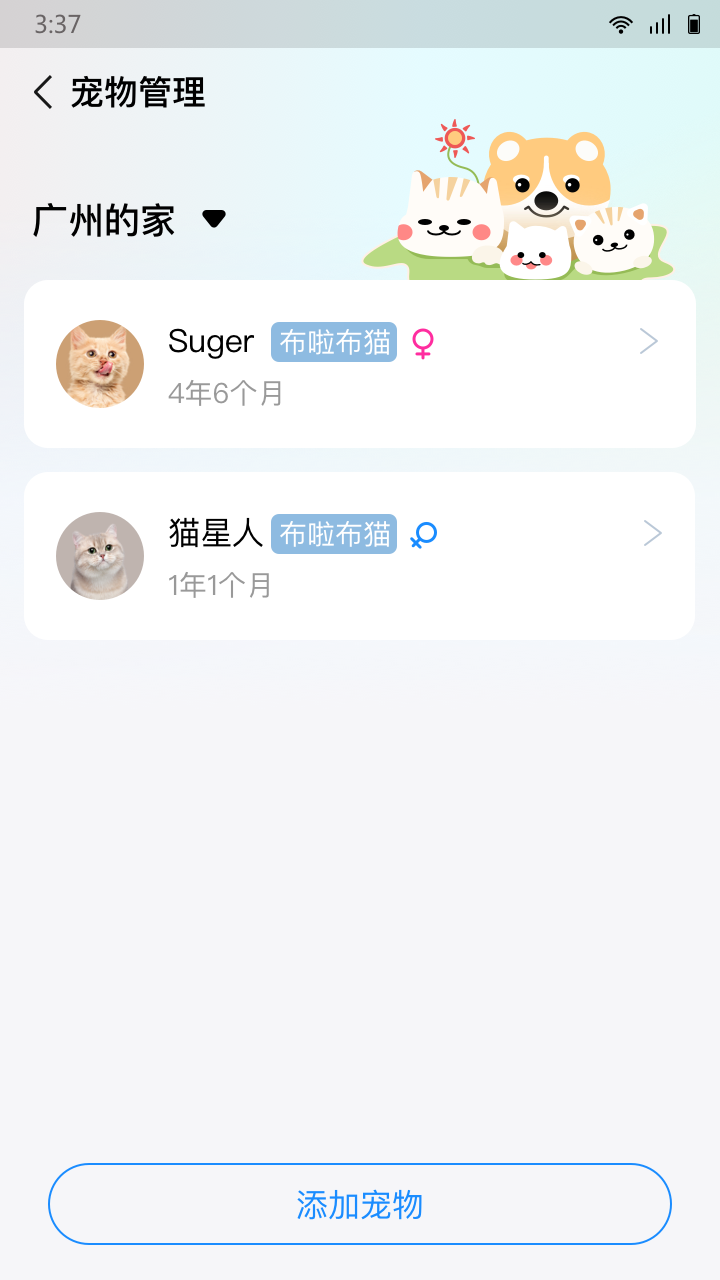Expand Suger's details with the right chevron
The height and width of the screenshot is (1280, 720).
click(x=648, y=341)
